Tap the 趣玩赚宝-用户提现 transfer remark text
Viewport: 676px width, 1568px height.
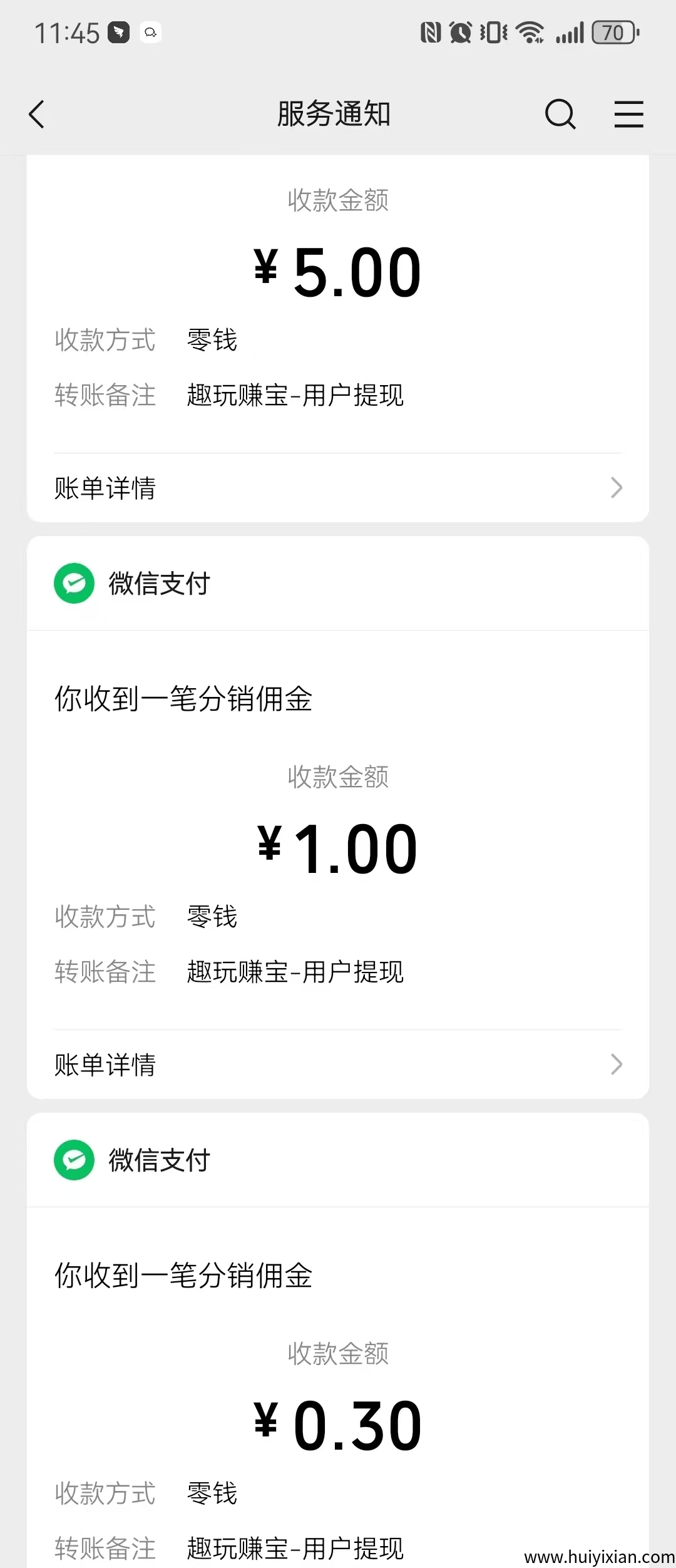(x=294, y=395)
